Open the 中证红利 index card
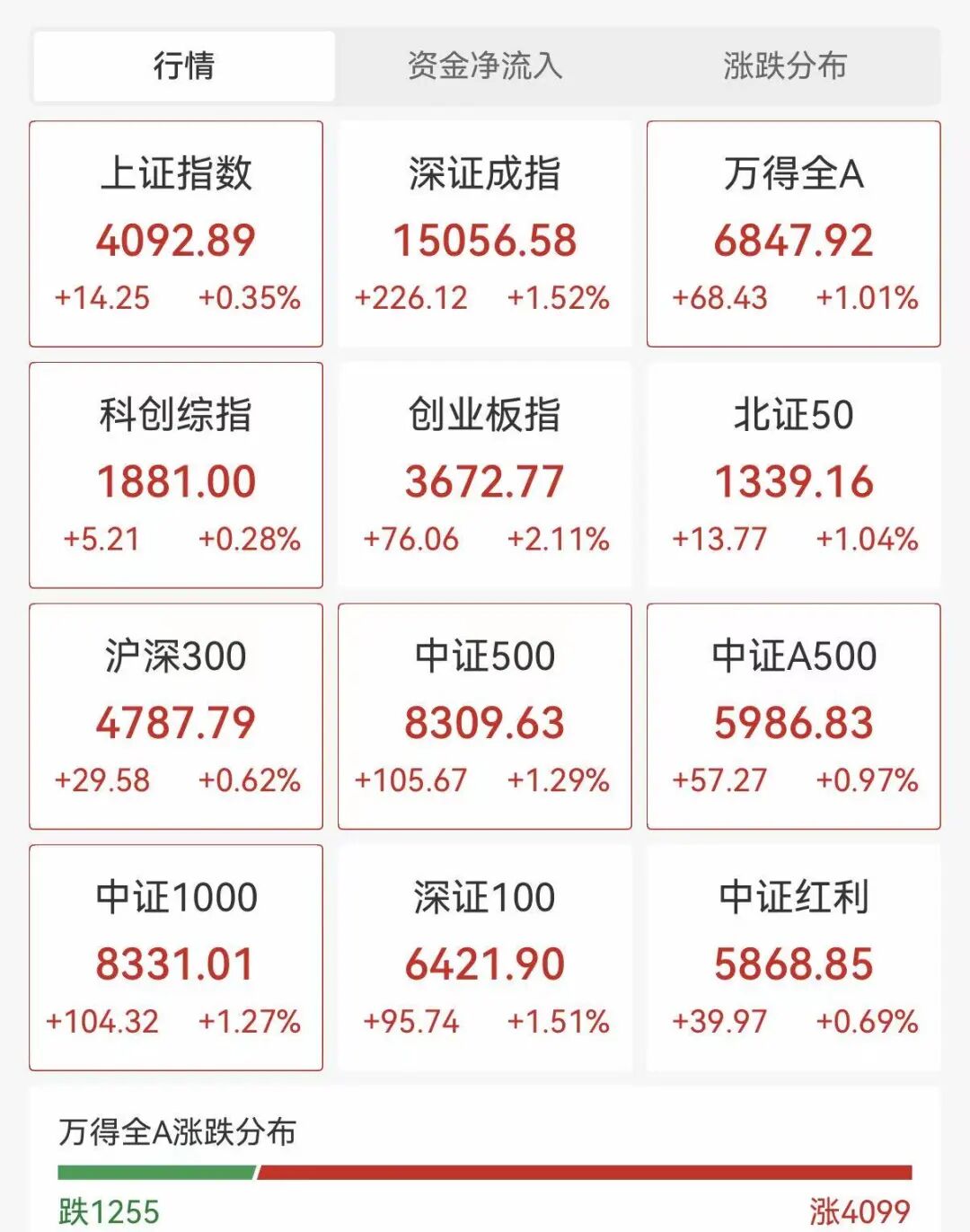Viewport: 970px width, 1232px height. coord(793,957)
